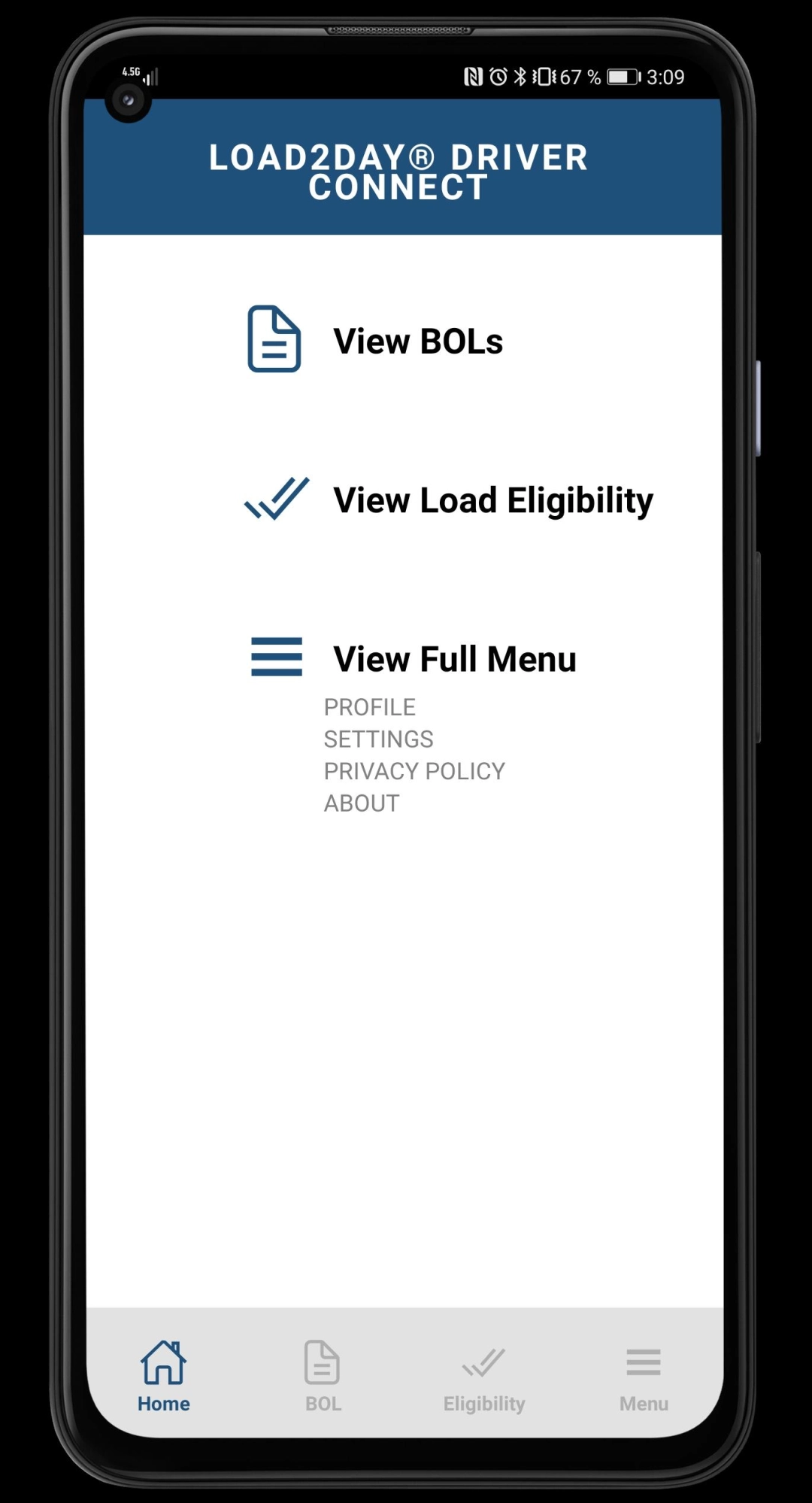Viewport: 812px width, 1503px height.
Task: Select the Menu tab in bottom bar
Action: coord(644,1377)
